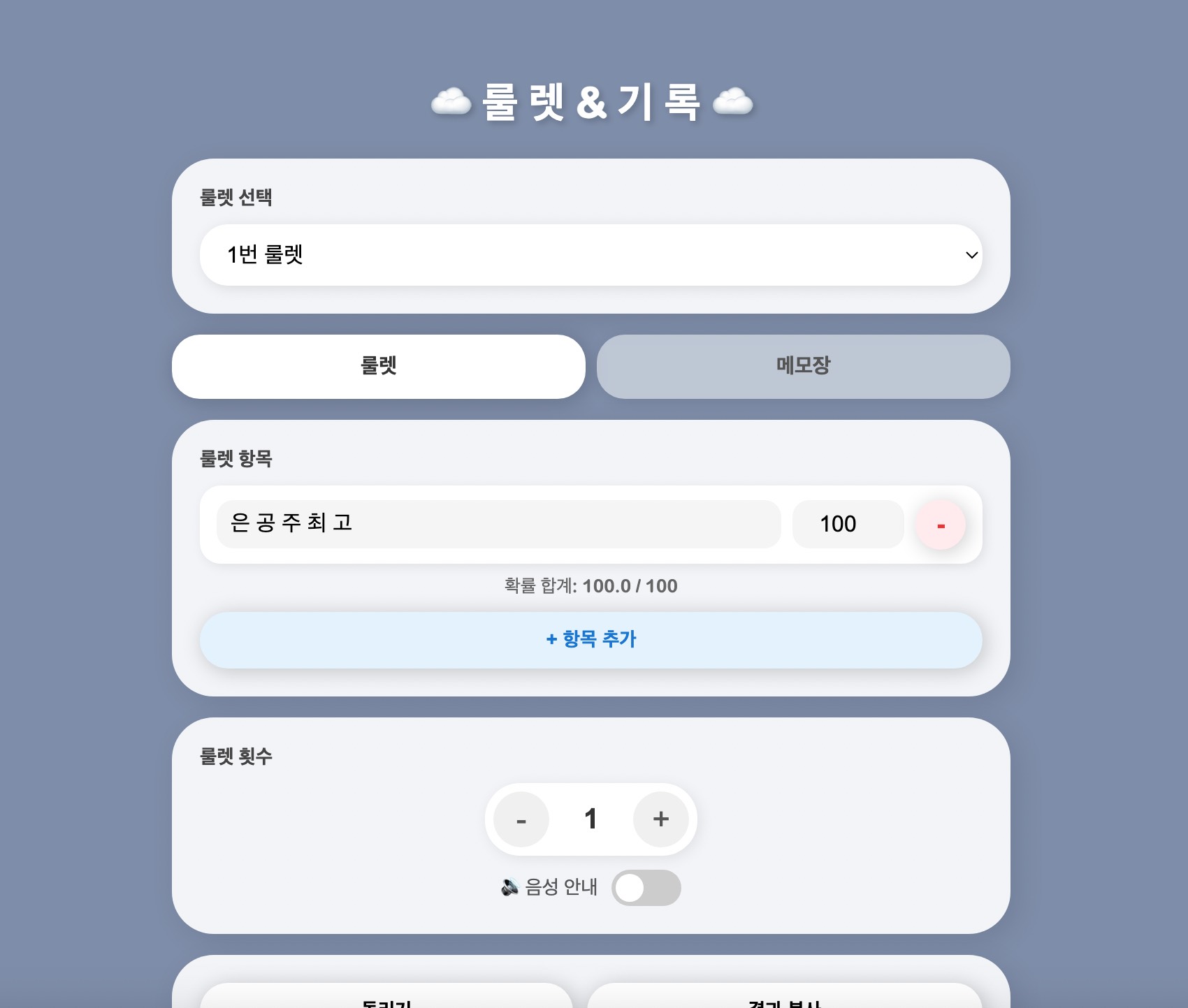Image resolution: width=1188 pixels, height=1008 pixels.
Task: Edit the 은공주최고 item name field
Action: coord(498,524)
